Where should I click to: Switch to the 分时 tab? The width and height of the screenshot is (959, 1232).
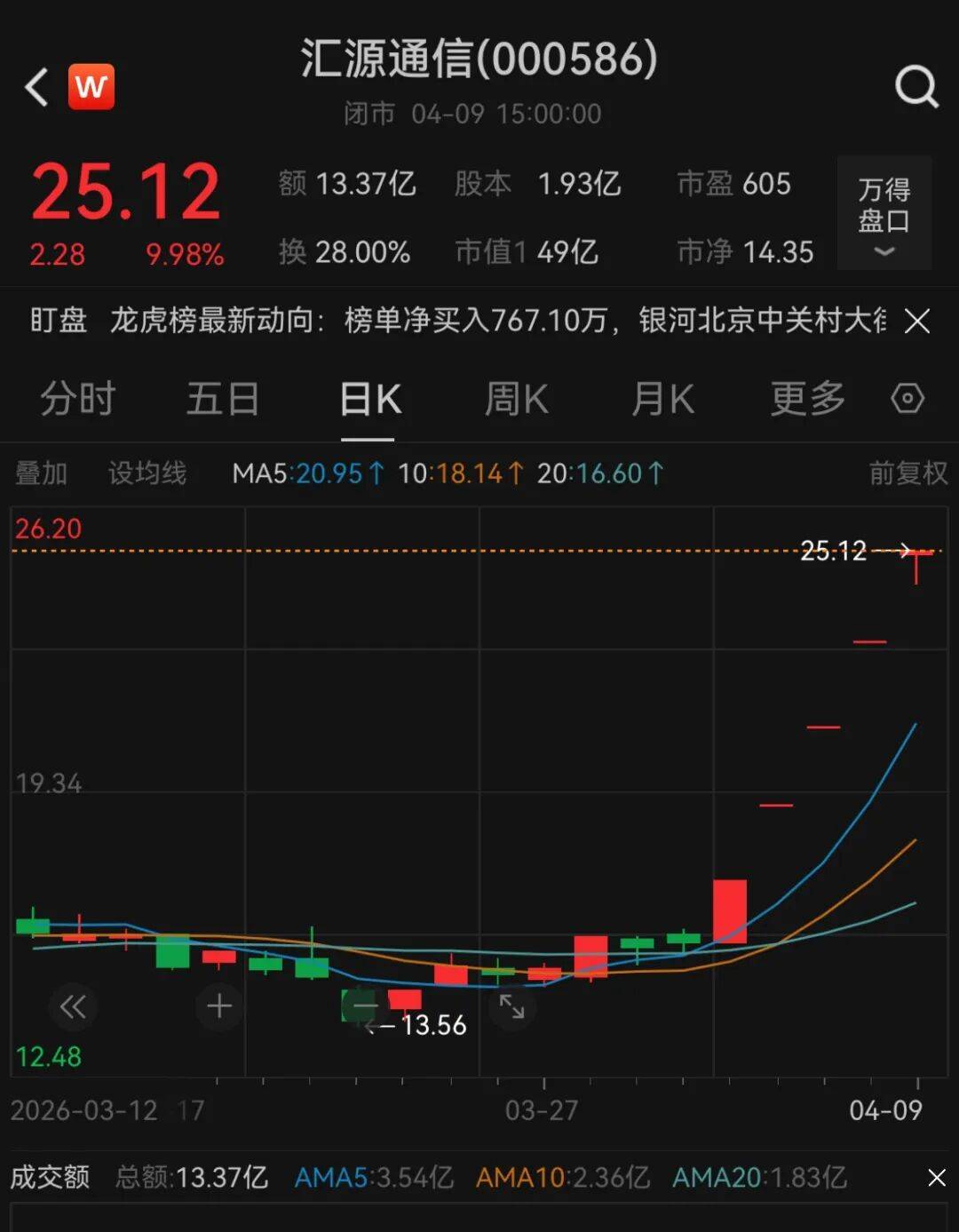pos(78,399)
